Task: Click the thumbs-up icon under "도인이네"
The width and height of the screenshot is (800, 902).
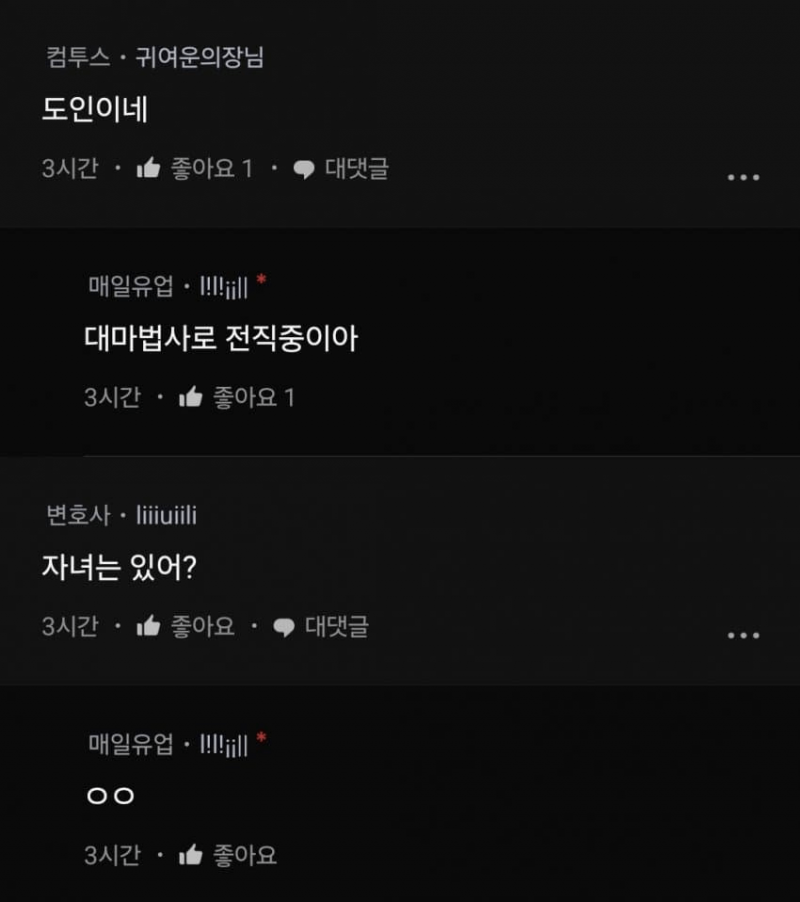Action: 148,169
